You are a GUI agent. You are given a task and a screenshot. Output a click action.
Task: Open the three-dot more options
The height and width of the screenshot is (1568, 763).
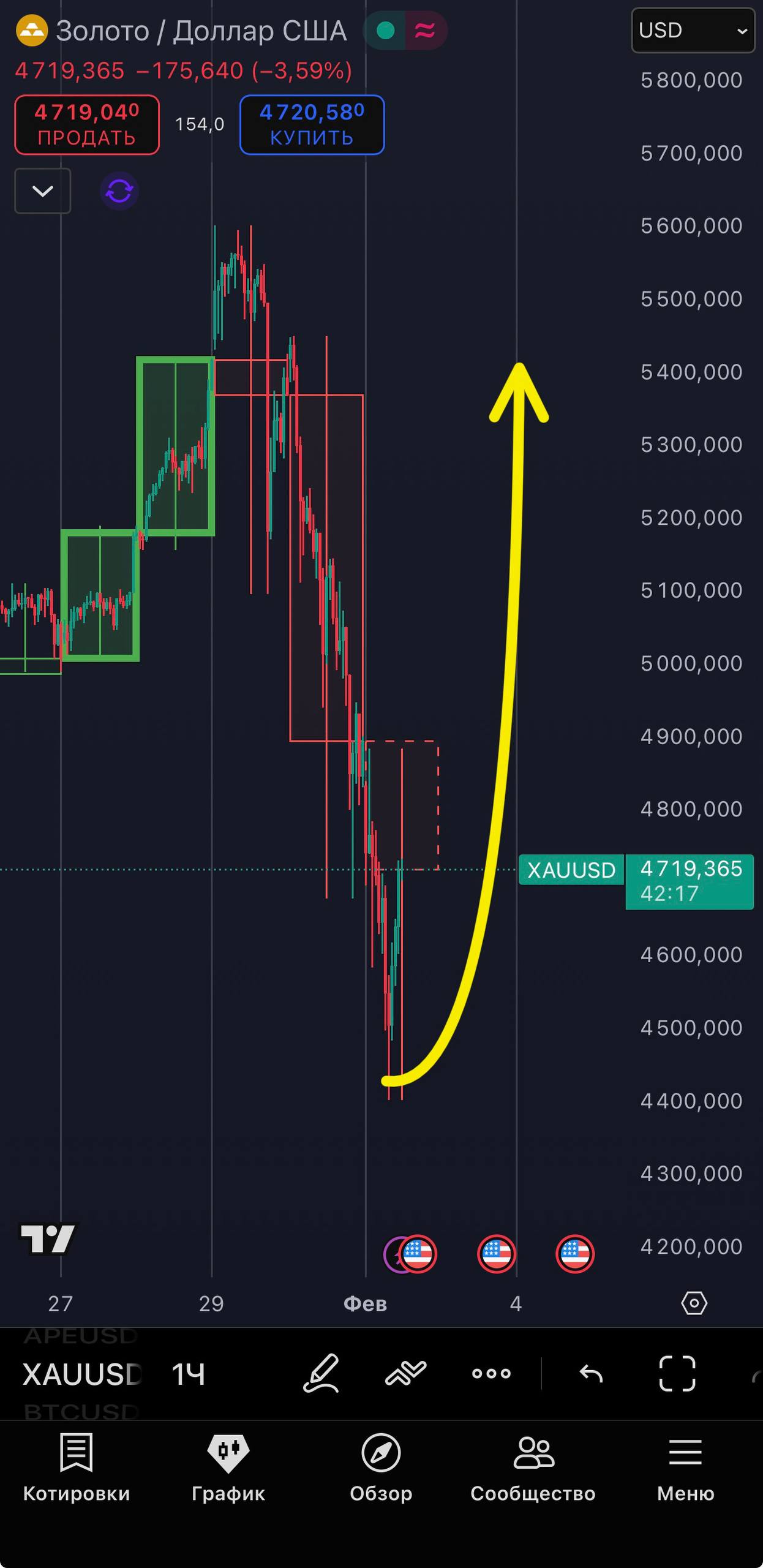tap(491, 1374)
